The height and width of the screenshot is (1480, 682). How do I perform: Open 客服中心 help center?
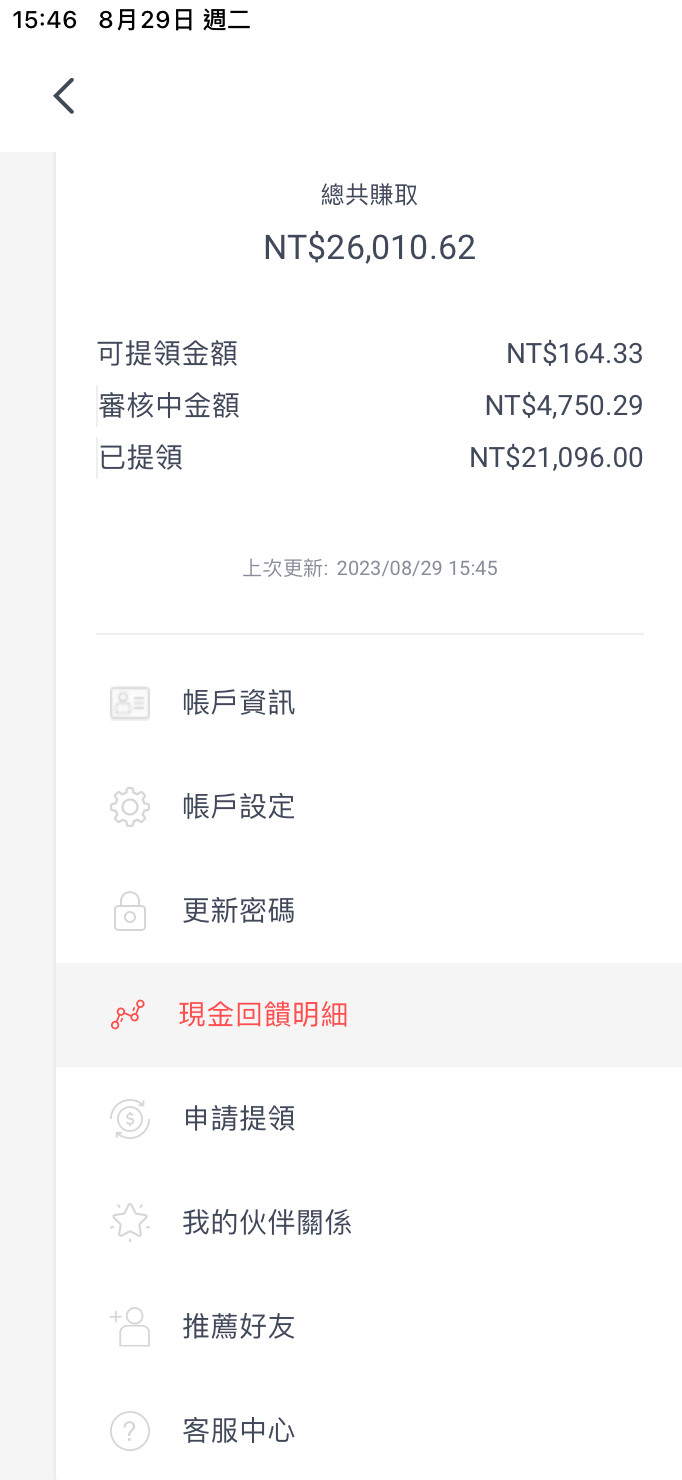(369, 1430)
